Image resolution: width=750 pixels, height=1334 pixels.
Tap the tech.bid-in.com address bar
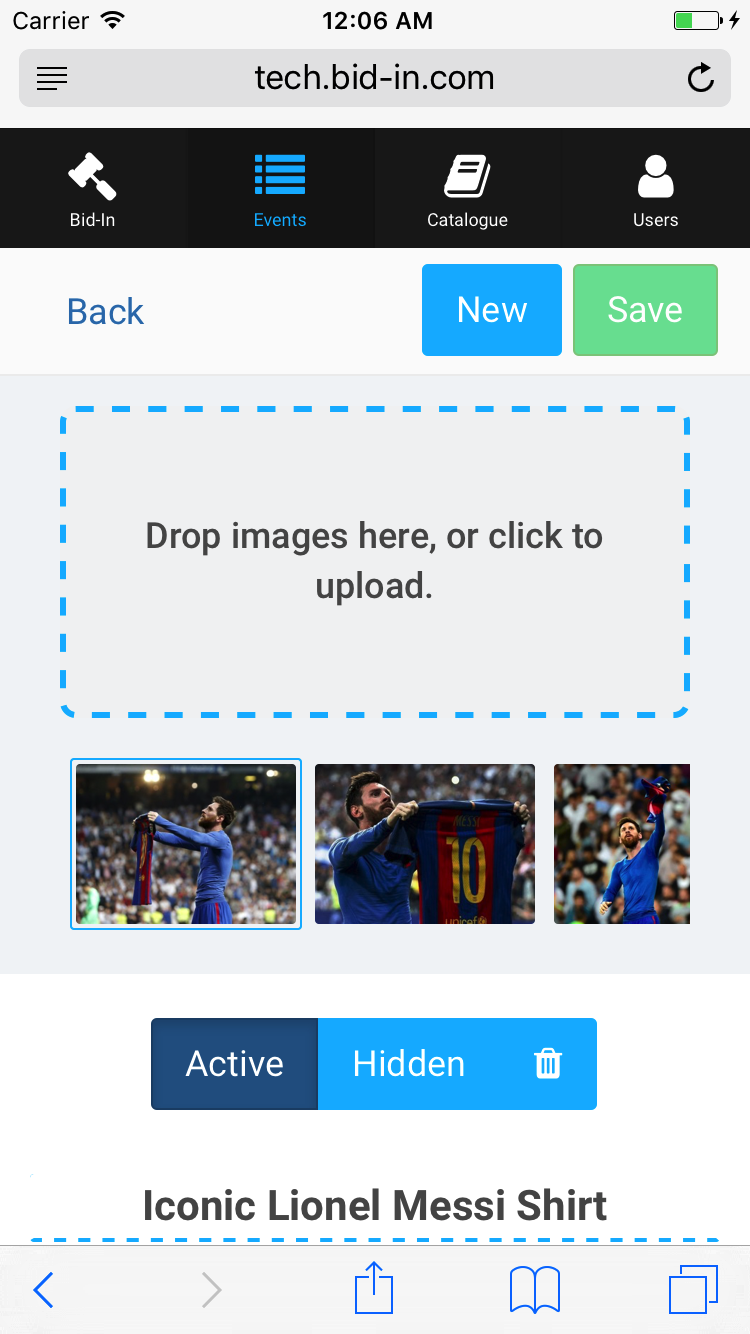375,78
